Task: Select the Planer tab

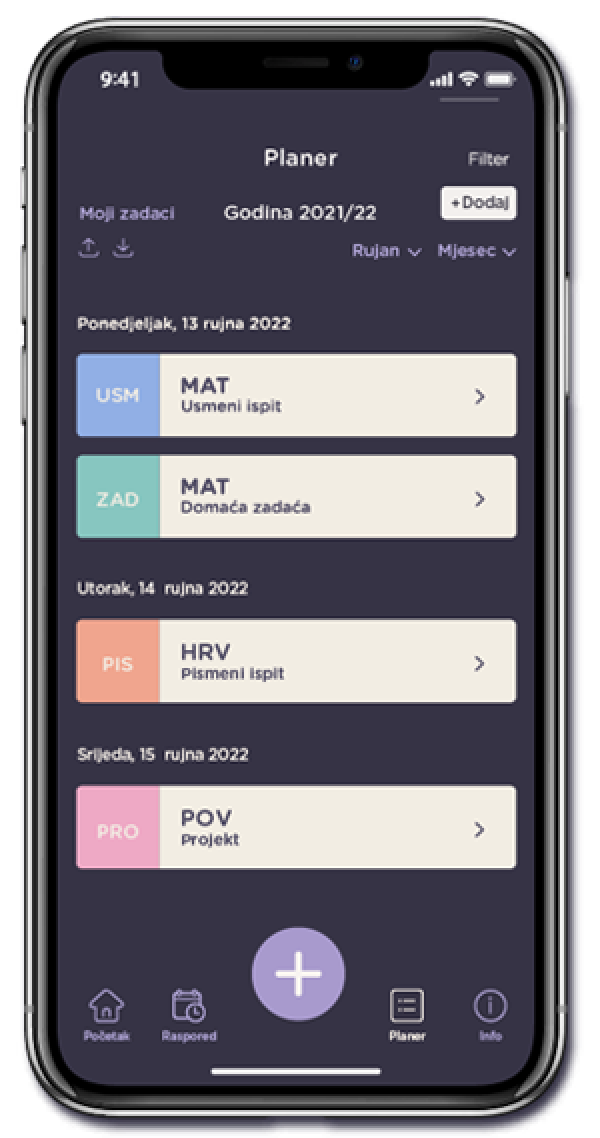Action: click(x=407, y=1014)
